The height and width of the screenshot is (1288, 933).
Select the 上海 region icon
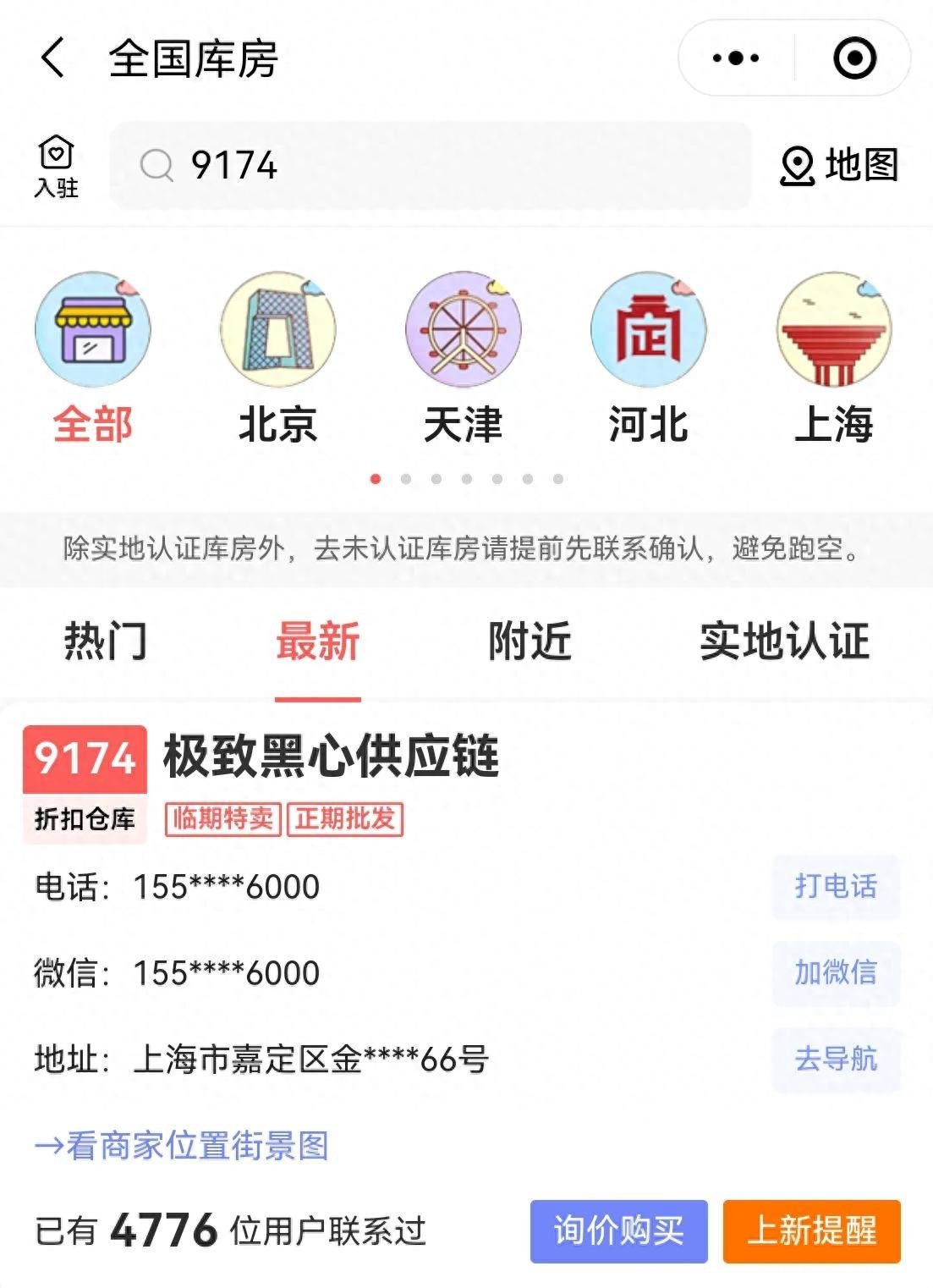pos(833,332)
